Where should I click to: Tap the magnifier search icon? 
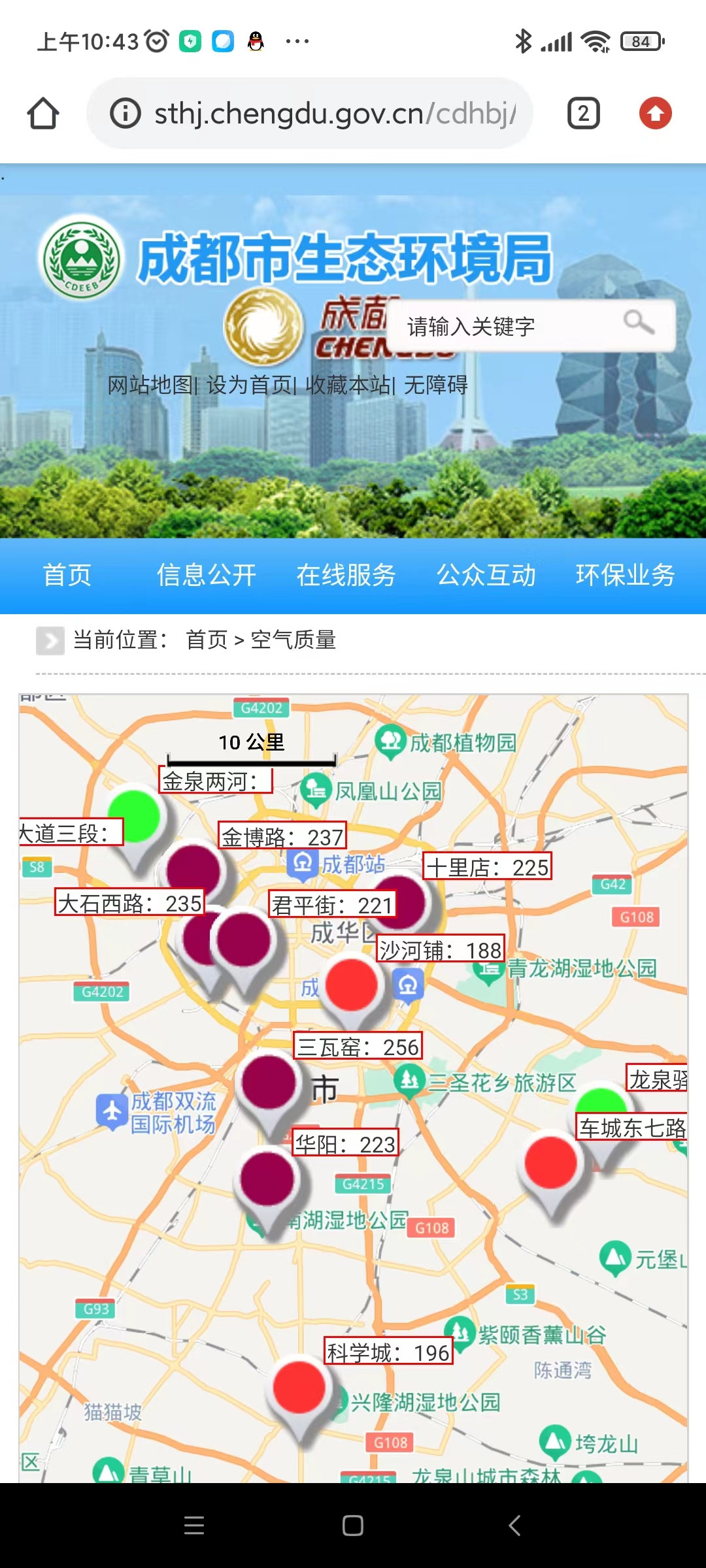pyautogui.click(x=638, y=322)
